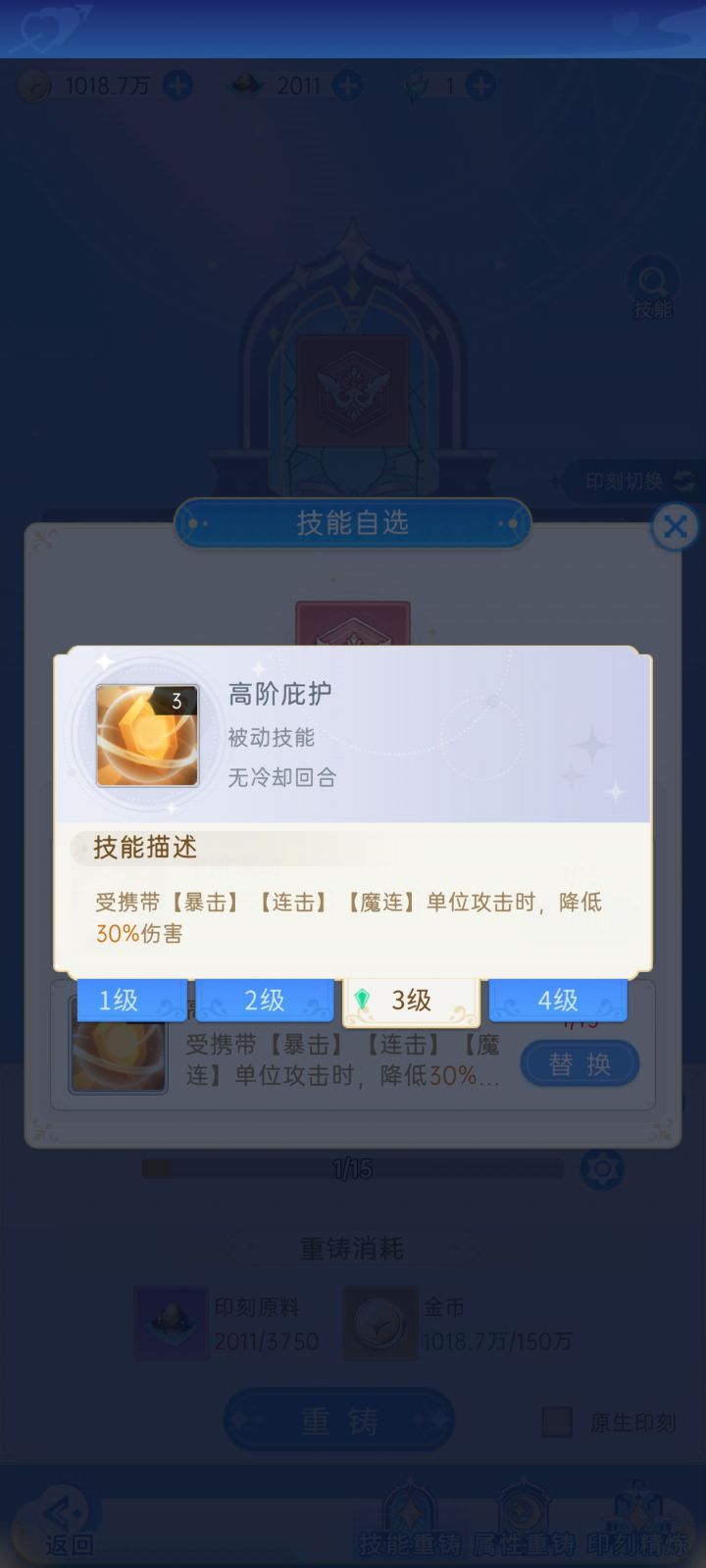The width and height of the screenshot is (706, 1568).
Task: Click the plus button beside the gold amount
Action: tap(176, 85)
